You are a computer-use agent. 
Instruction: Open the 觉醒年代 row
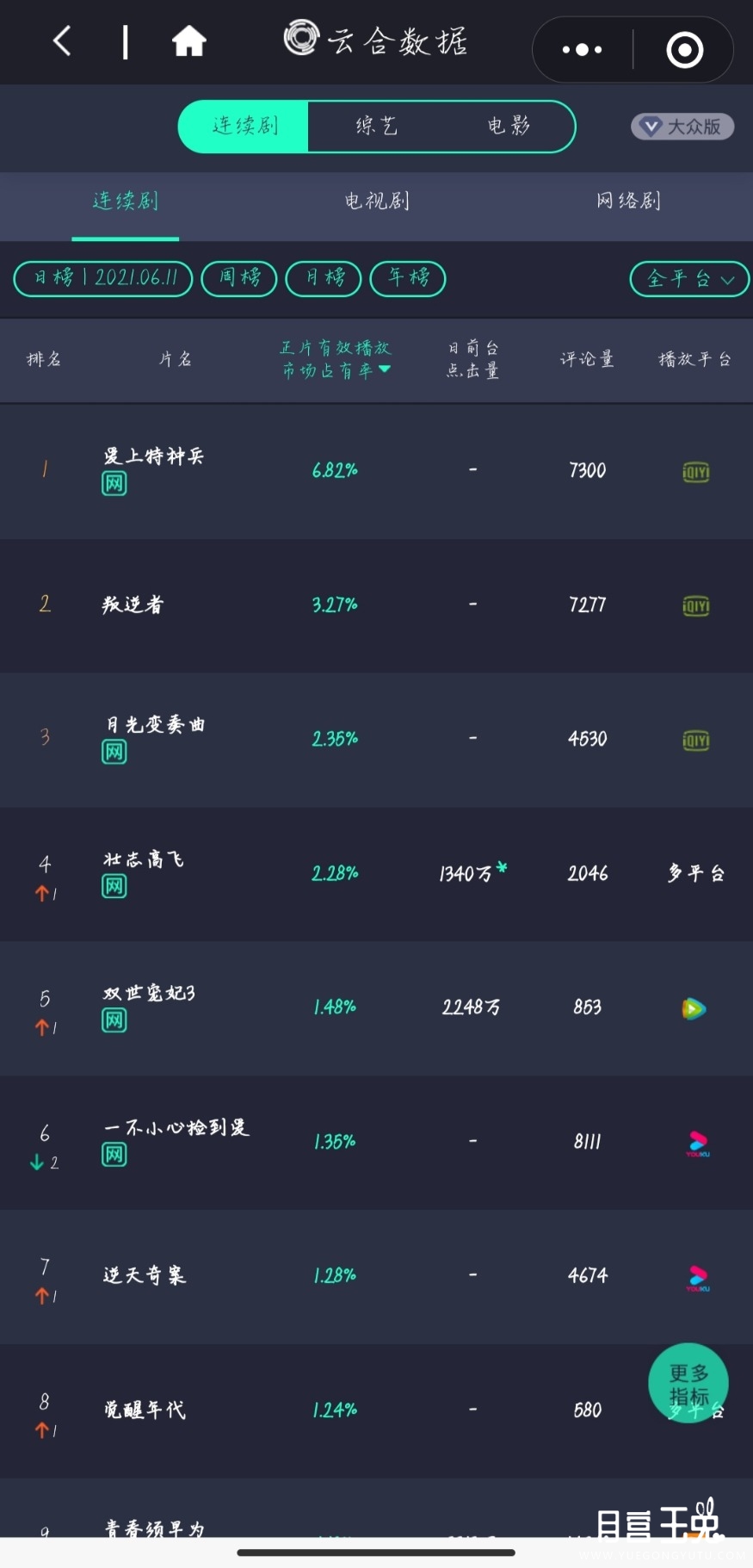click(x=376, y=1410)
